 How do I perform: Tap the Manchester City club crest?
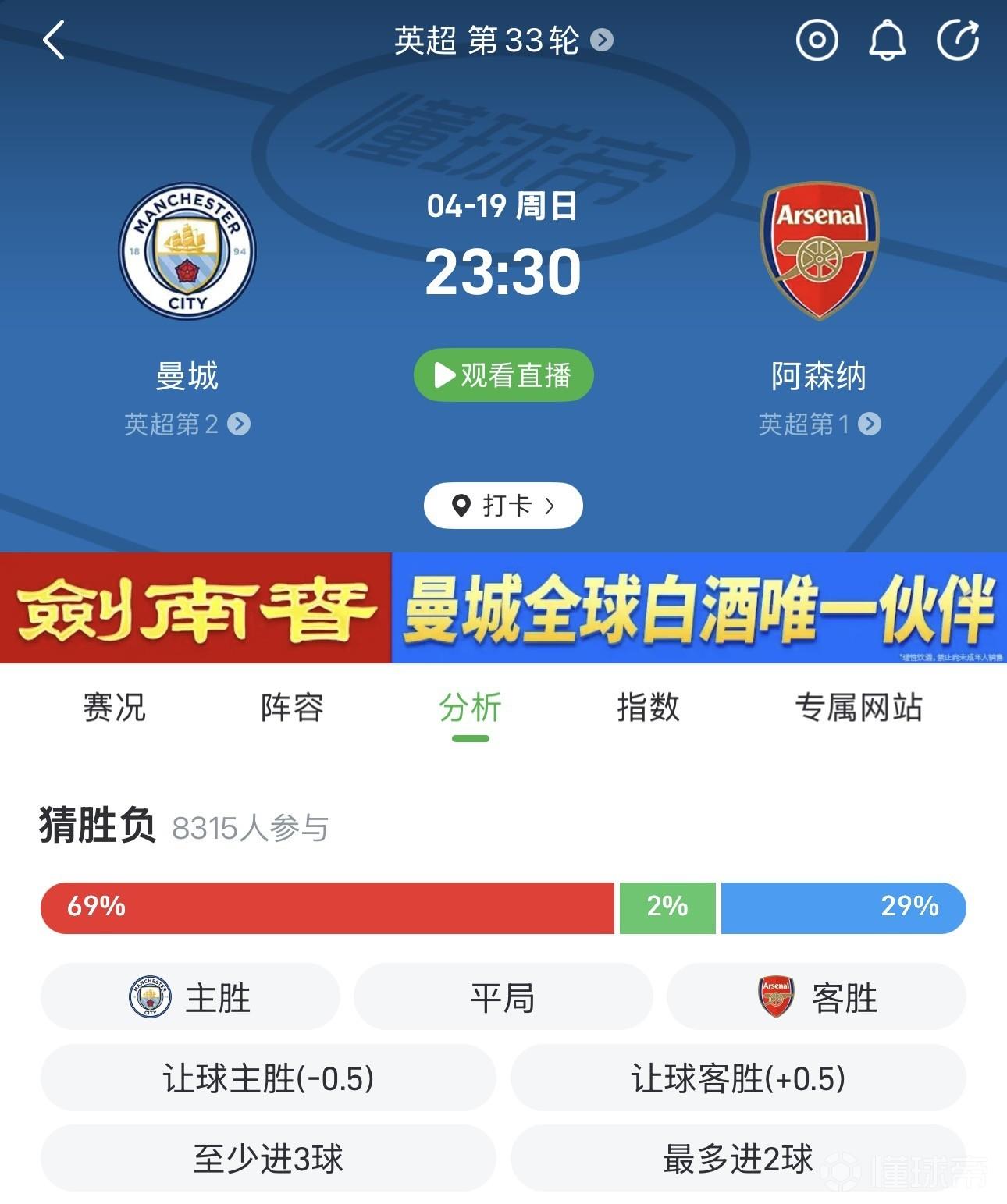[x=187, y=251]
